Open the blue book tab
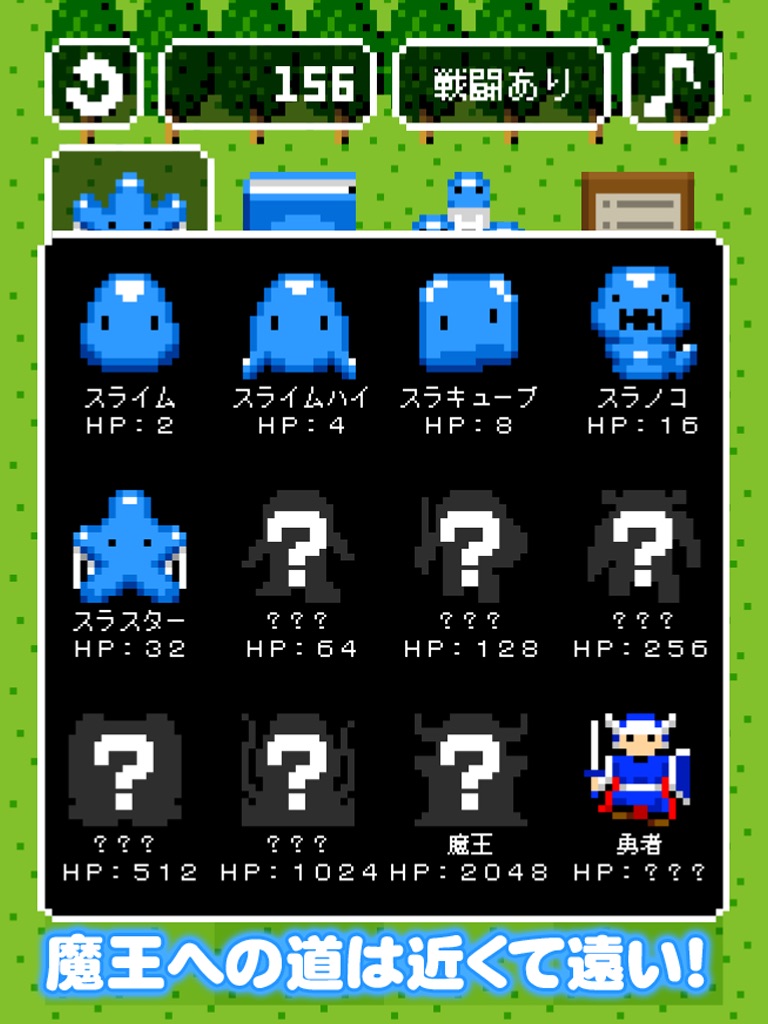 click(300, 200)
